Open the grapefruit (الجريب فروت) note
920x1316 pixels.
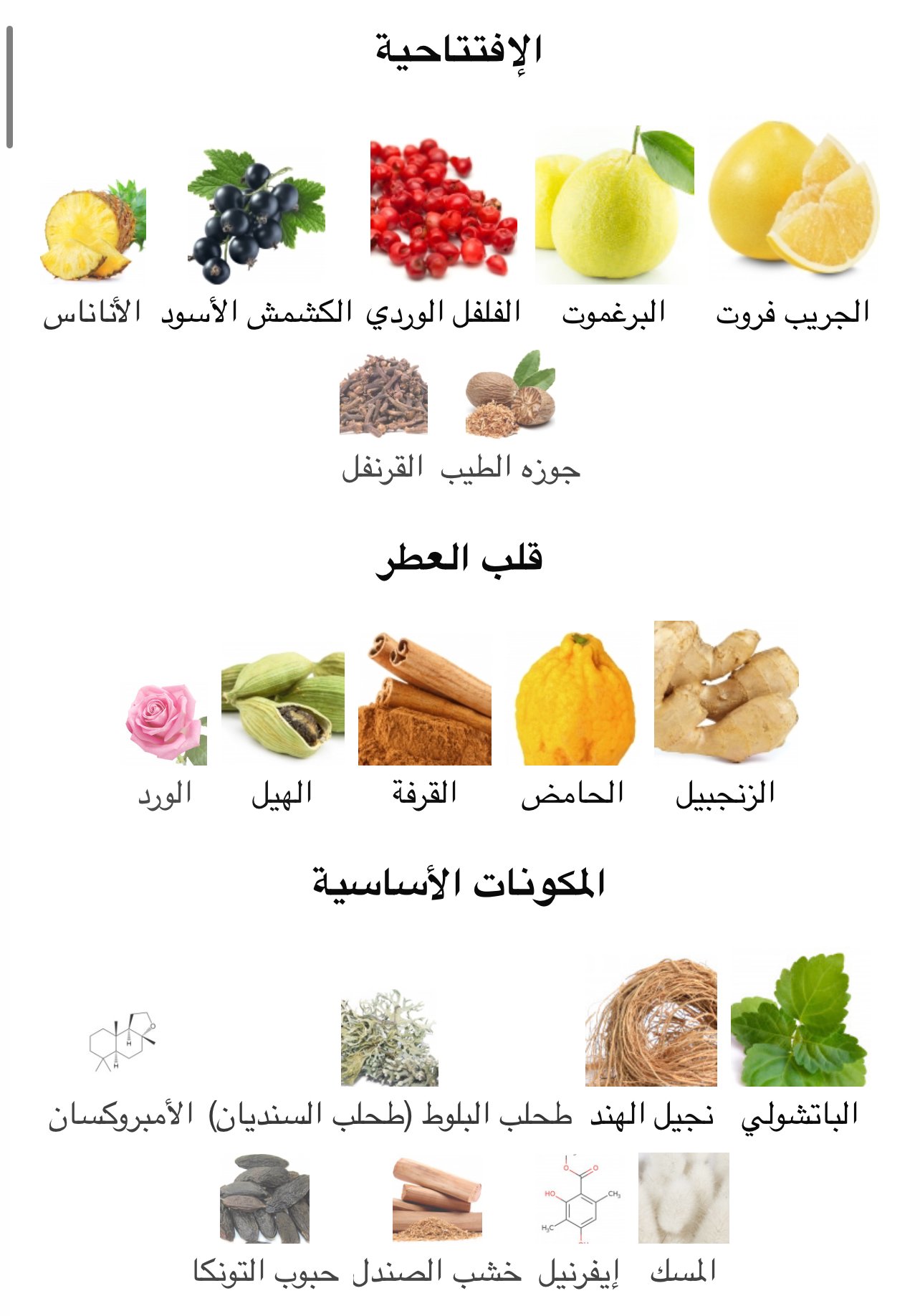click(x=793, y=201)
